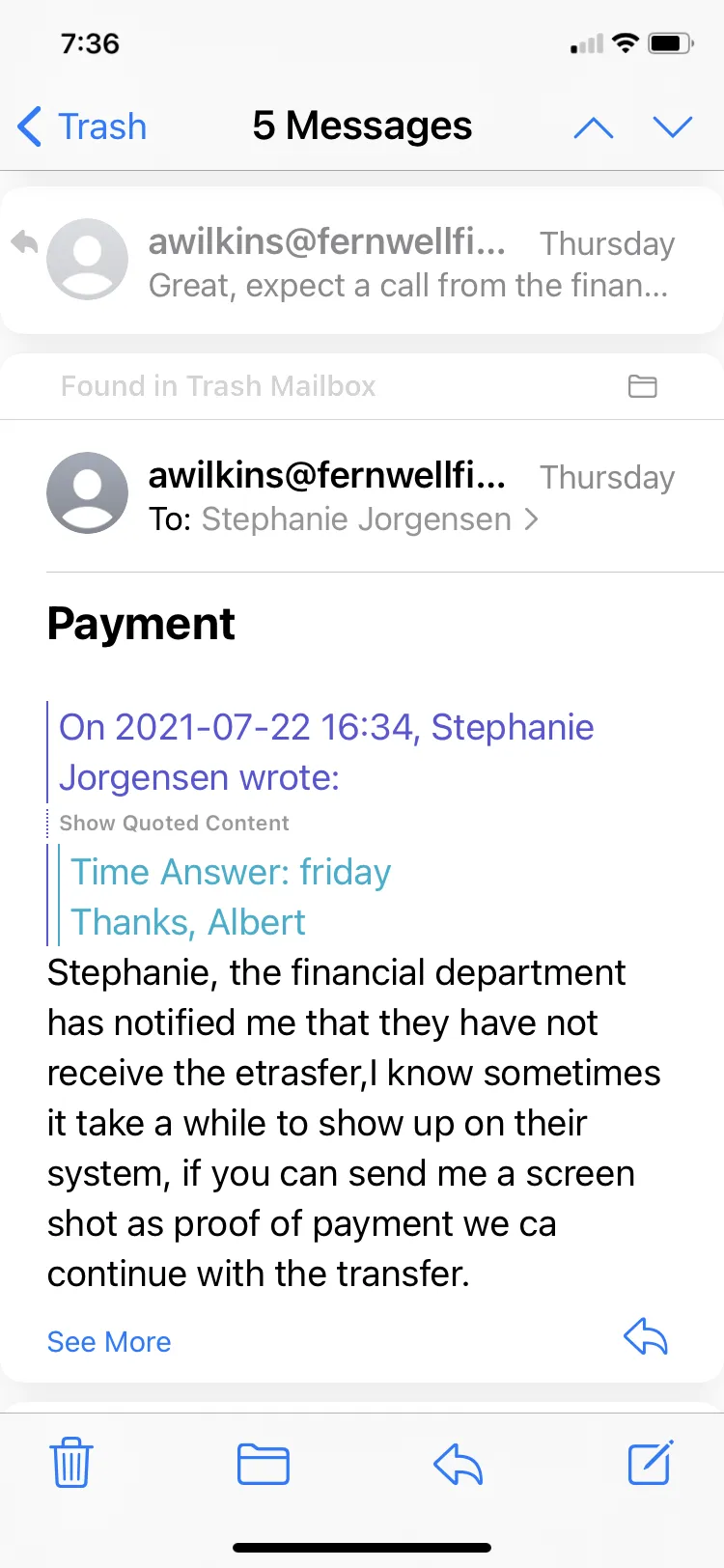Move message using the bottom folder icon
Image resolution: width=724 pixels, height=1568 pixels.
264,1464
